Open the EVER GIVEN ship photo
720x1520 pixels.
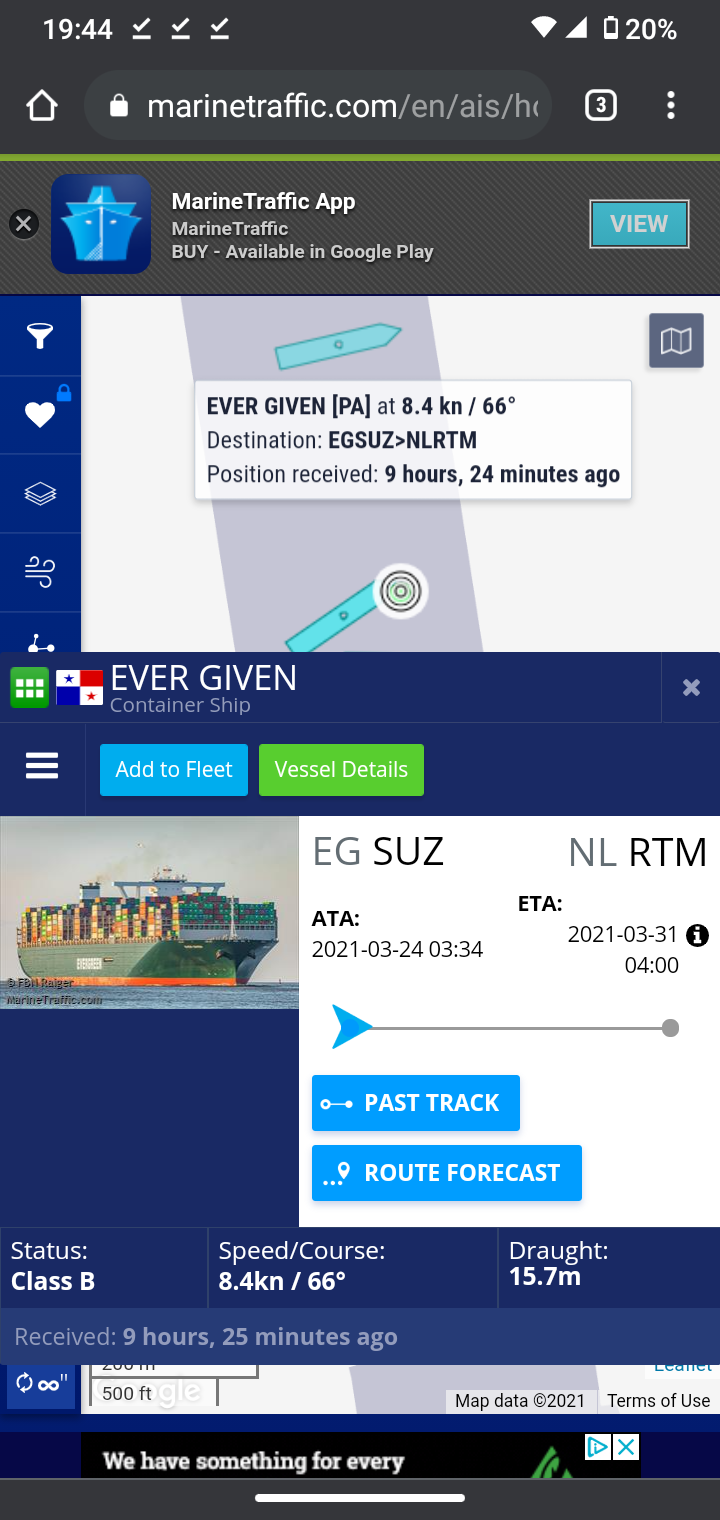149,913
